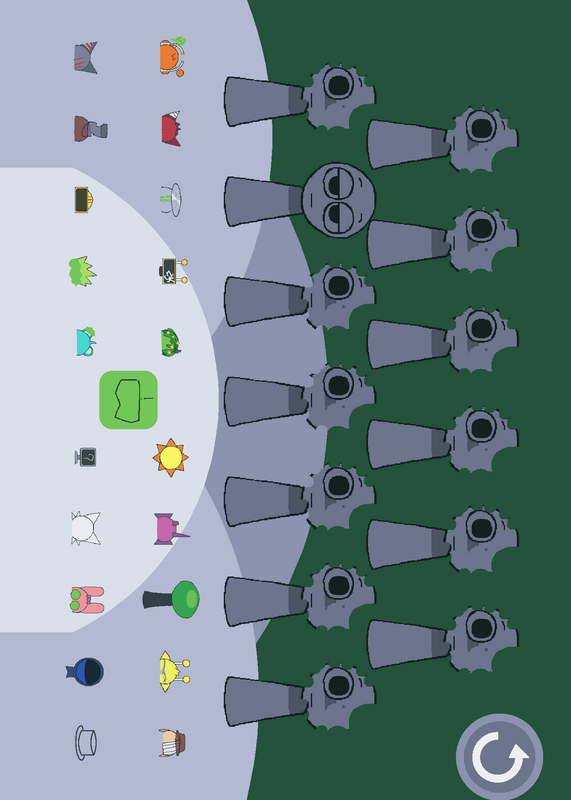This screenshot has width=571, height=800.
Task: Select the green tree character icon
Action: coord(171,599)
